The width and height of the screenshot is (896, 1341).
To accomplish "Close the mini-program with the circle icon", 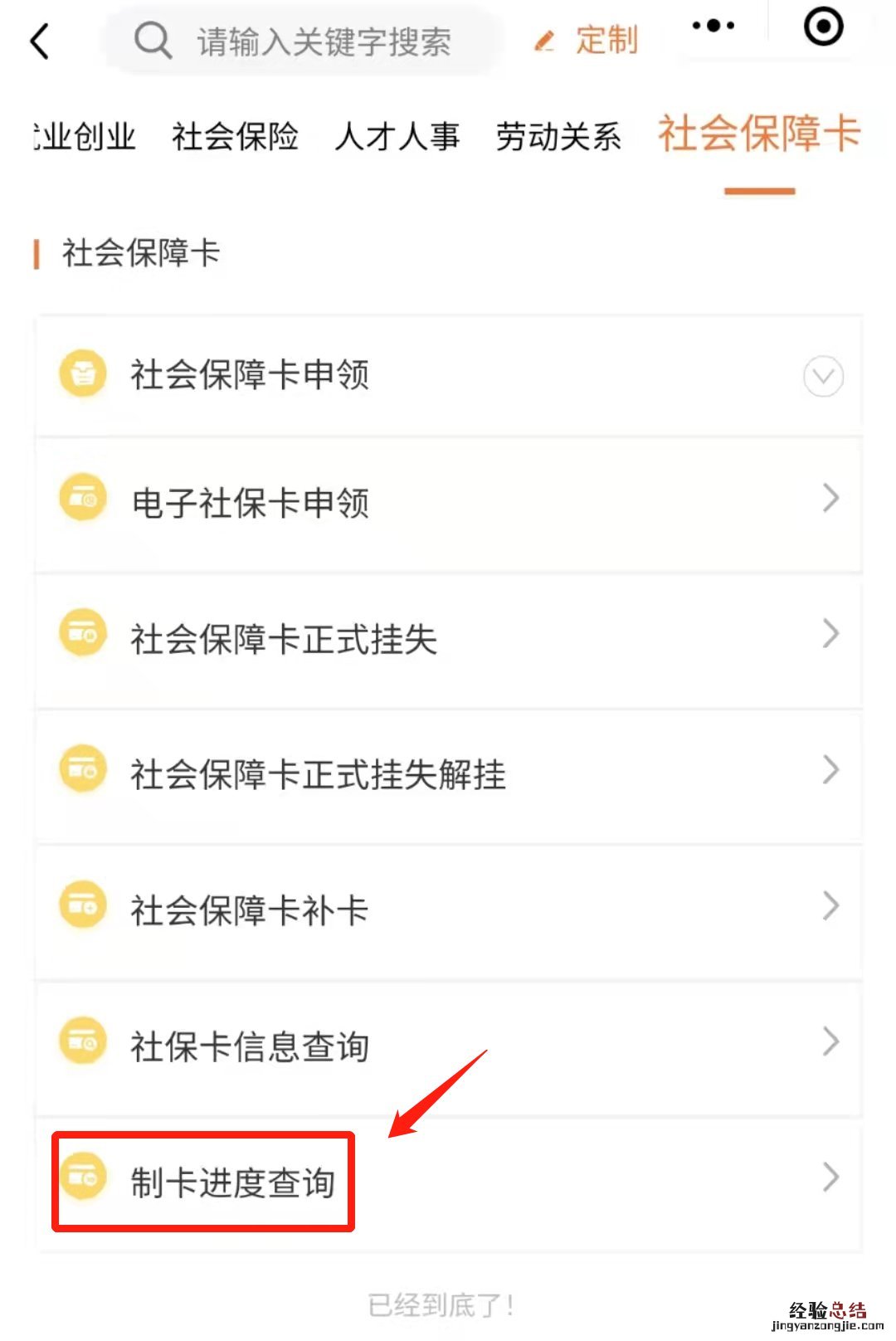I will point(823,27).
